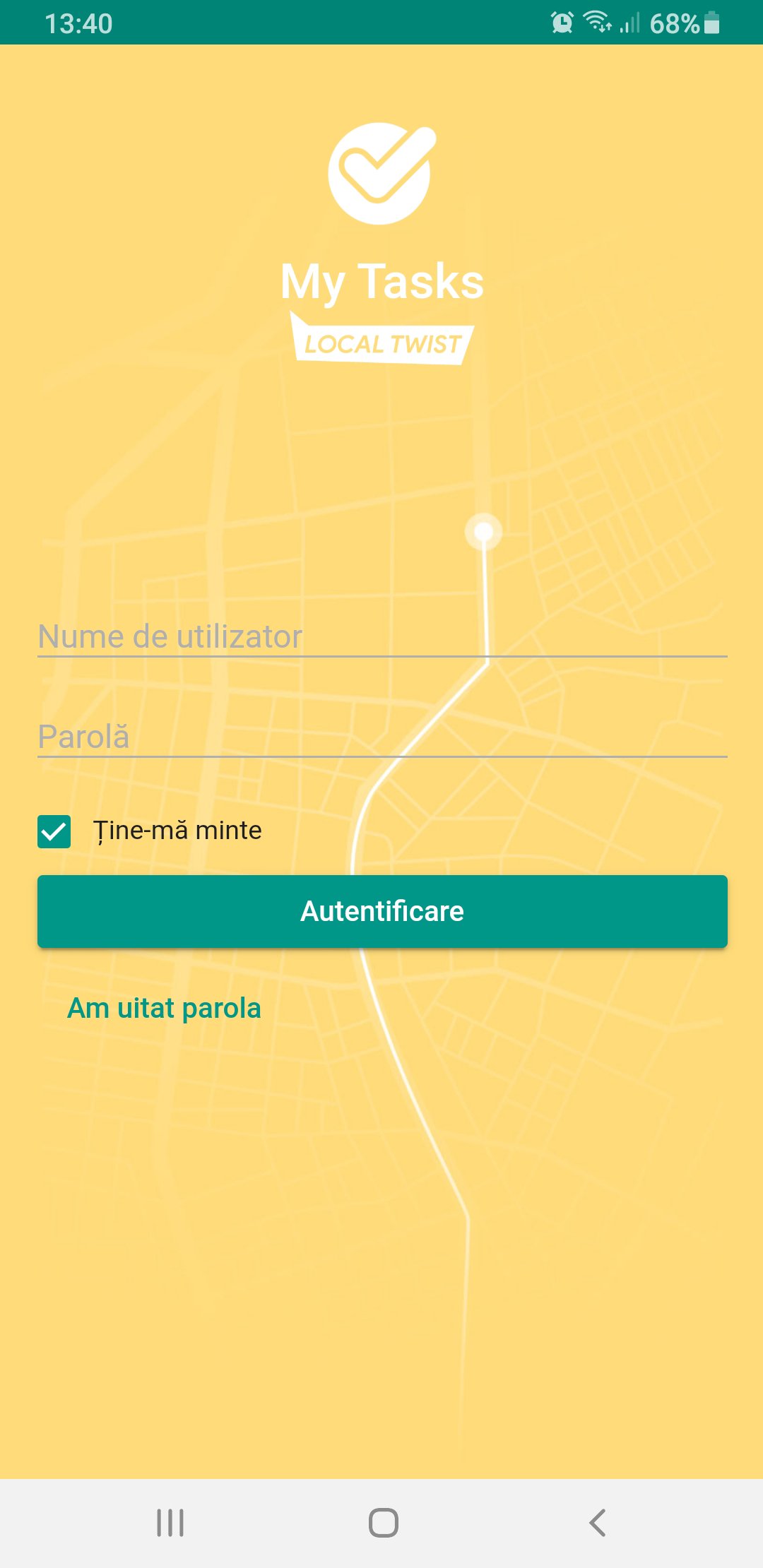The height and width of the screenshot is (1568, 763).
Task: Tap the map location pin dot
Action: click(x=484, y=531)
